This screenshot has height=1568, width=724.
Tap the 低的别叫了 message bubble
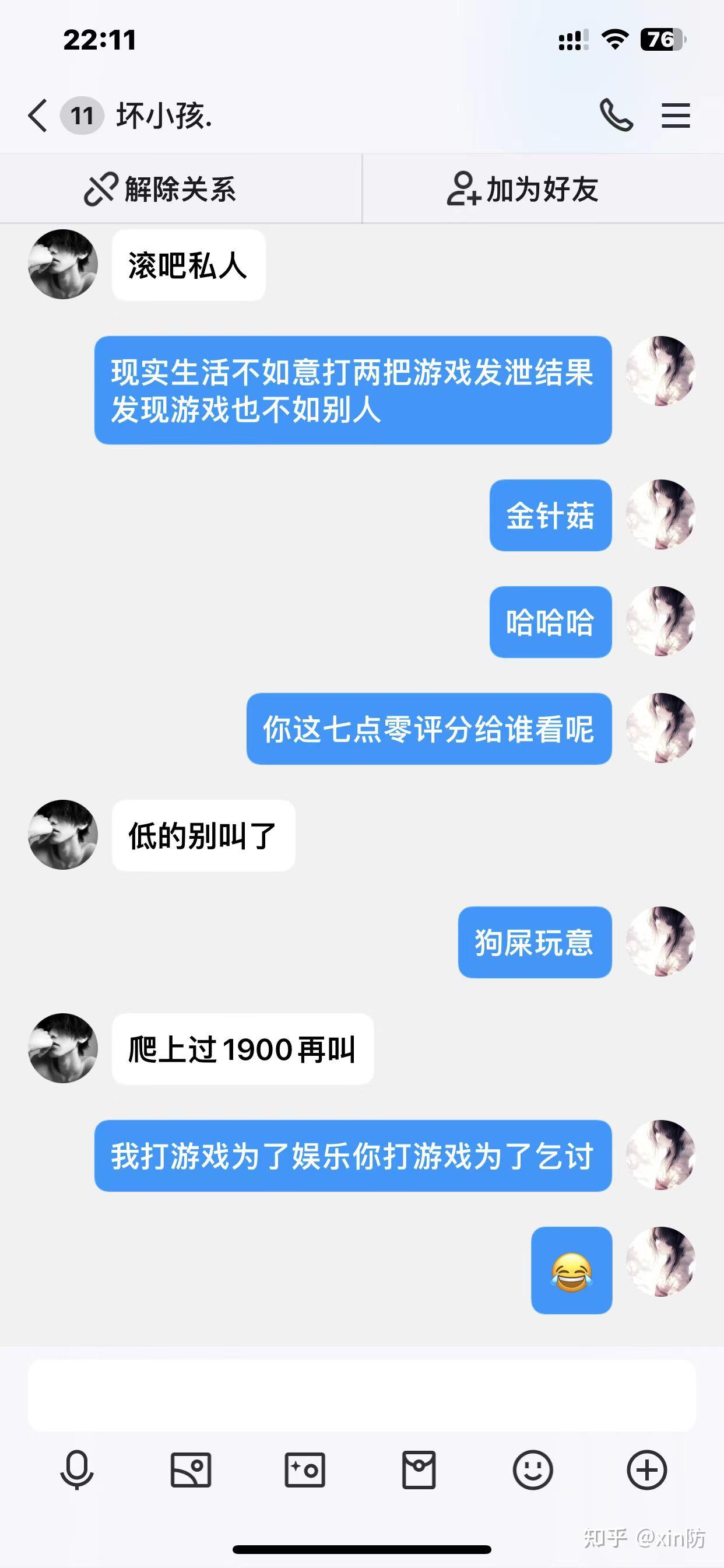[x=203, y=836]
